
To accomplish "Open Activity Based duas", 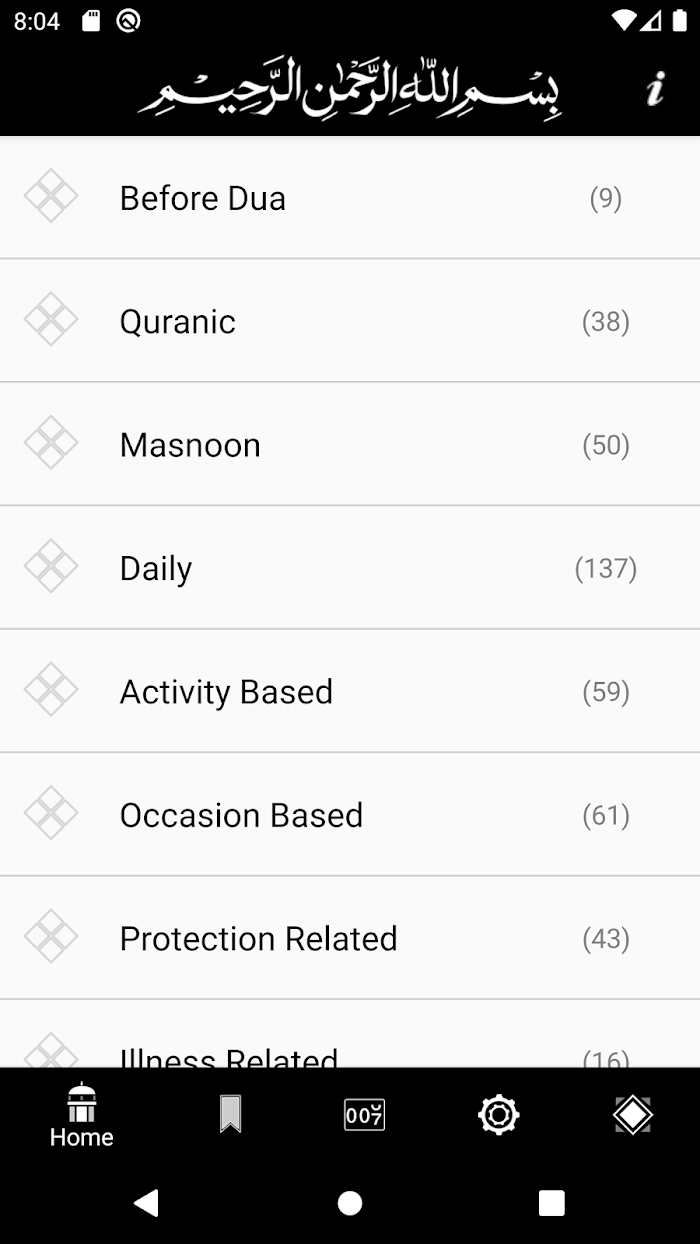I will (x=350, y=691).
